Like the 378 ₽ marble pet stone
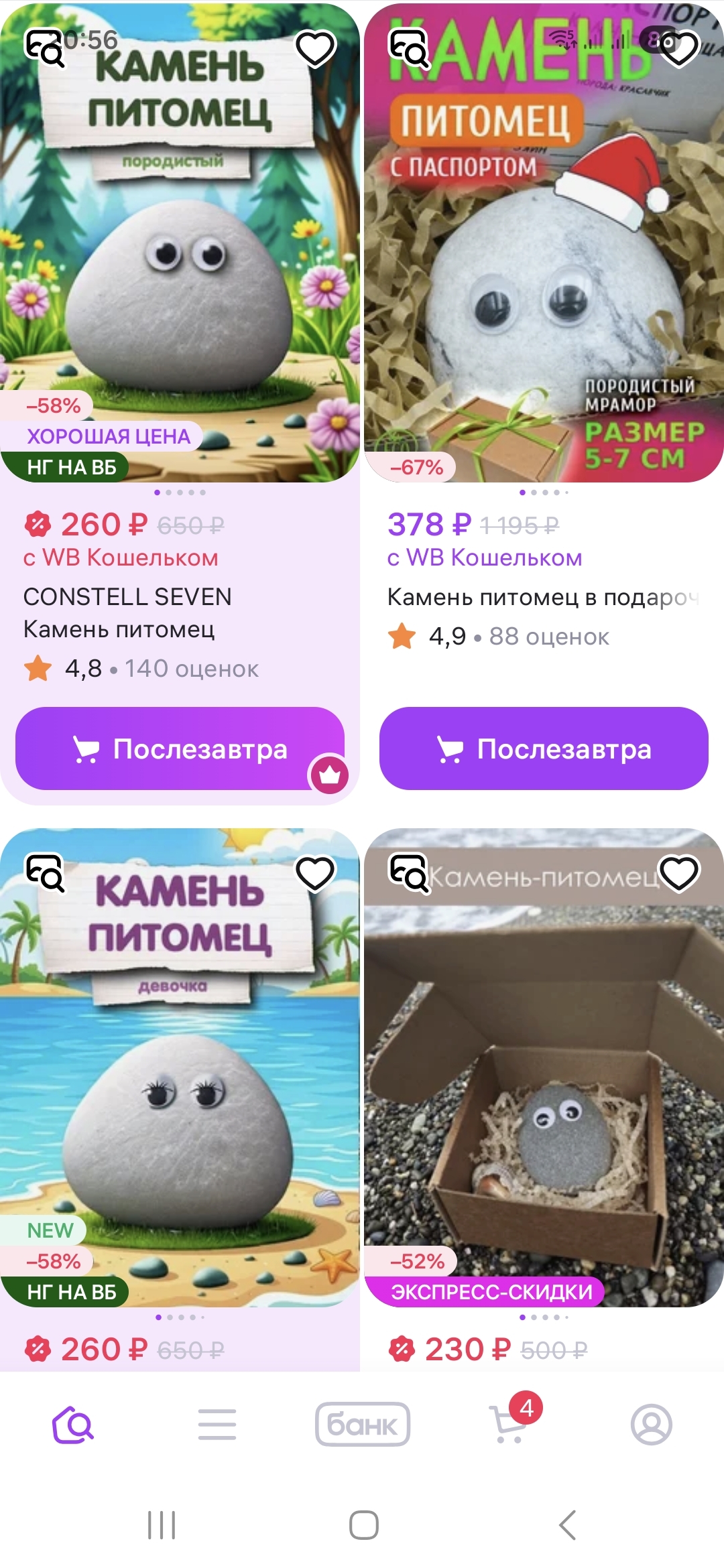The image size is (724, 1568). 679,48
